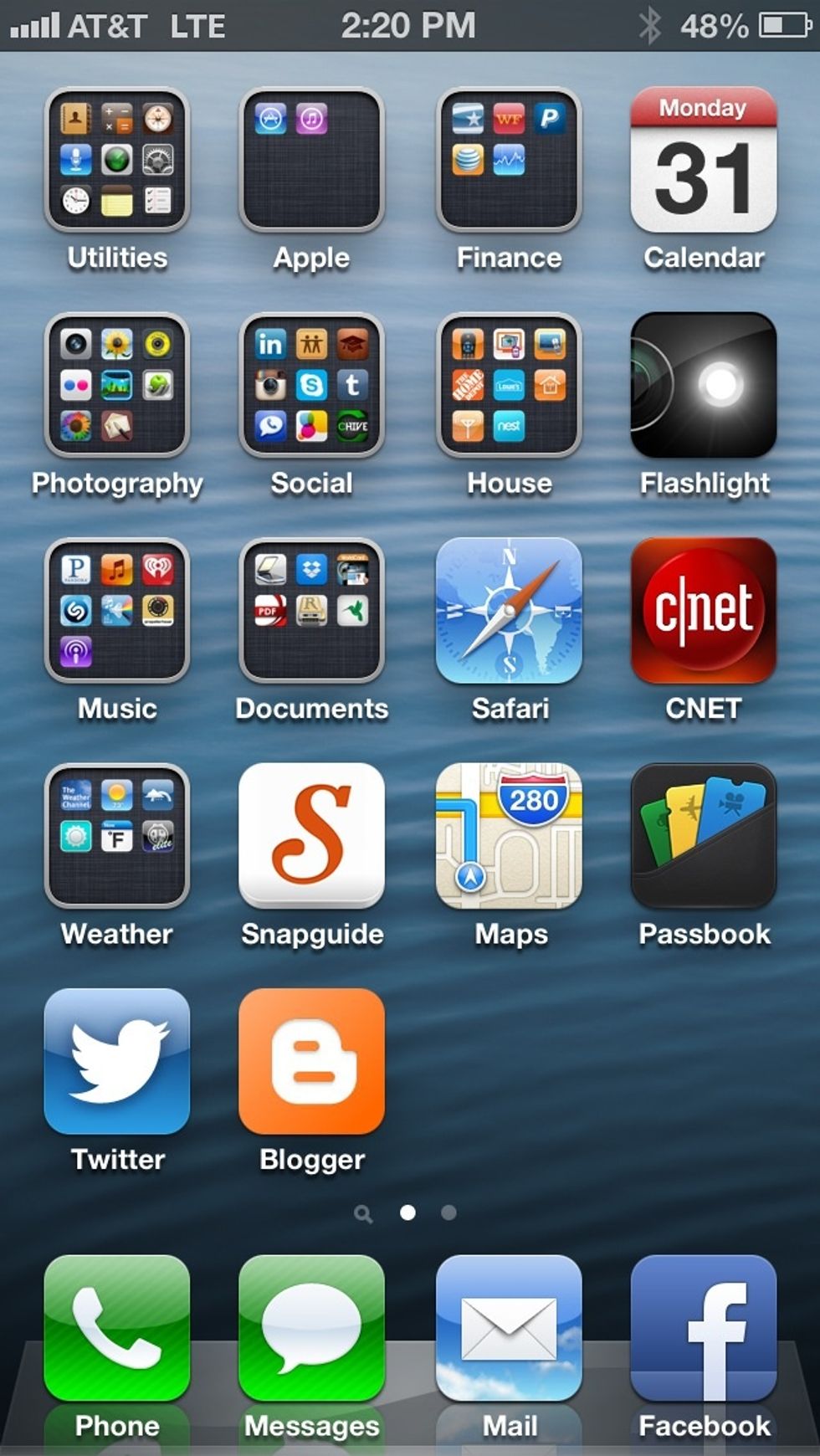820x1456 pixels.
Task: Open the Safari browser
Action: coord(509,613)
